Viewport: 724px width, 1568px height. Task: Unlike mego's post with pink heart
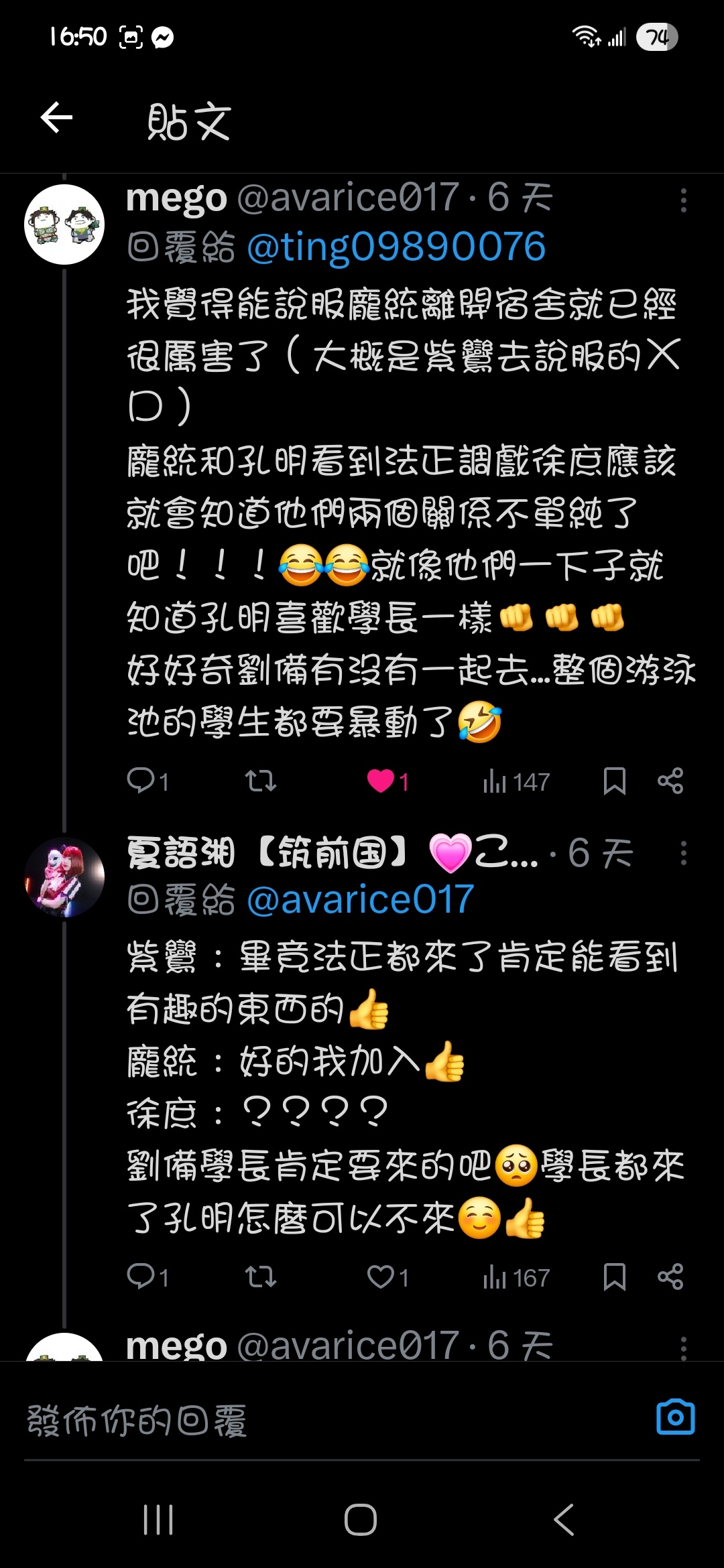381,781
